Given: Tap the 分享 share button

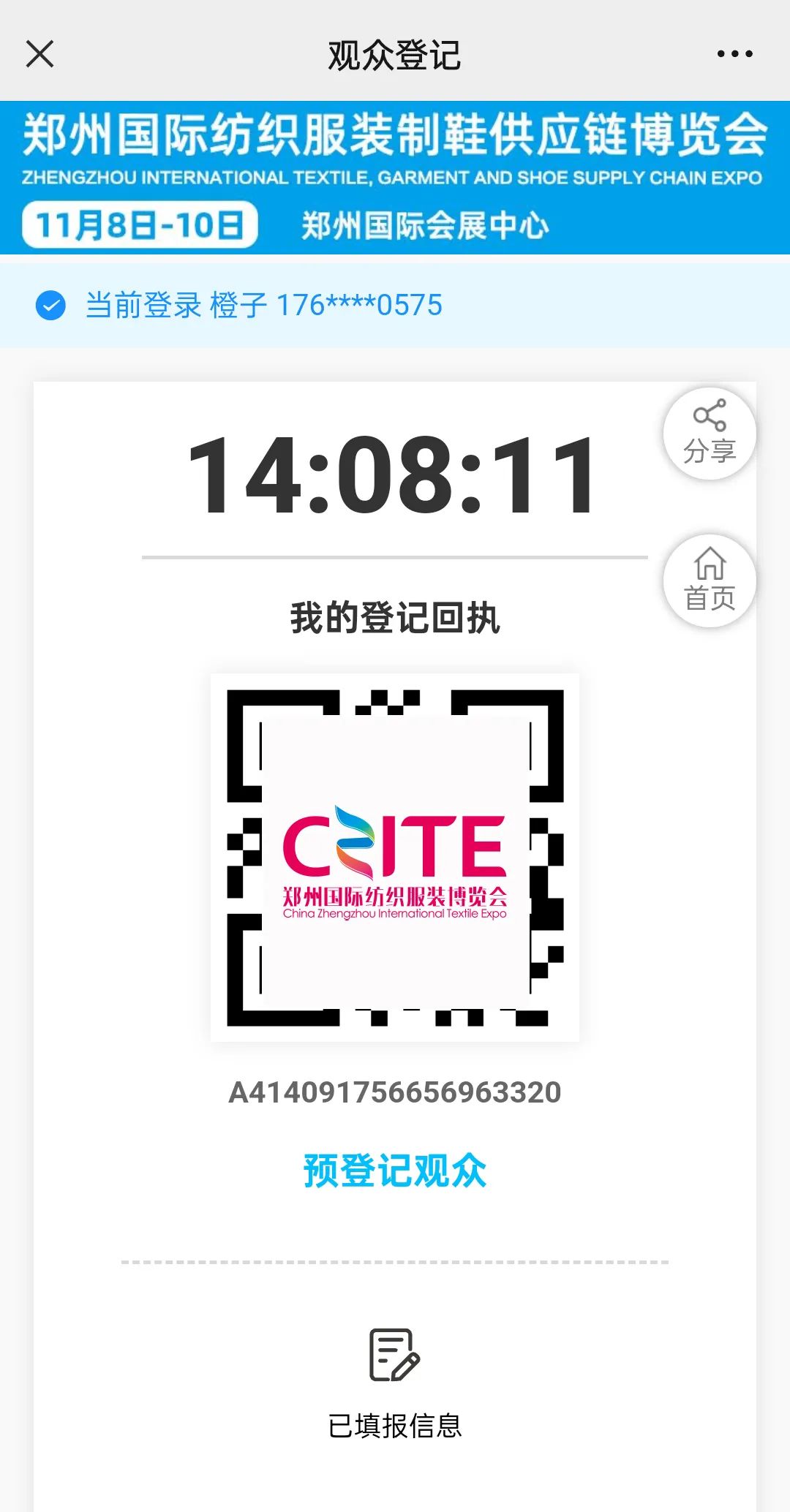Looking at the screenshot, I should click(709, 434).
